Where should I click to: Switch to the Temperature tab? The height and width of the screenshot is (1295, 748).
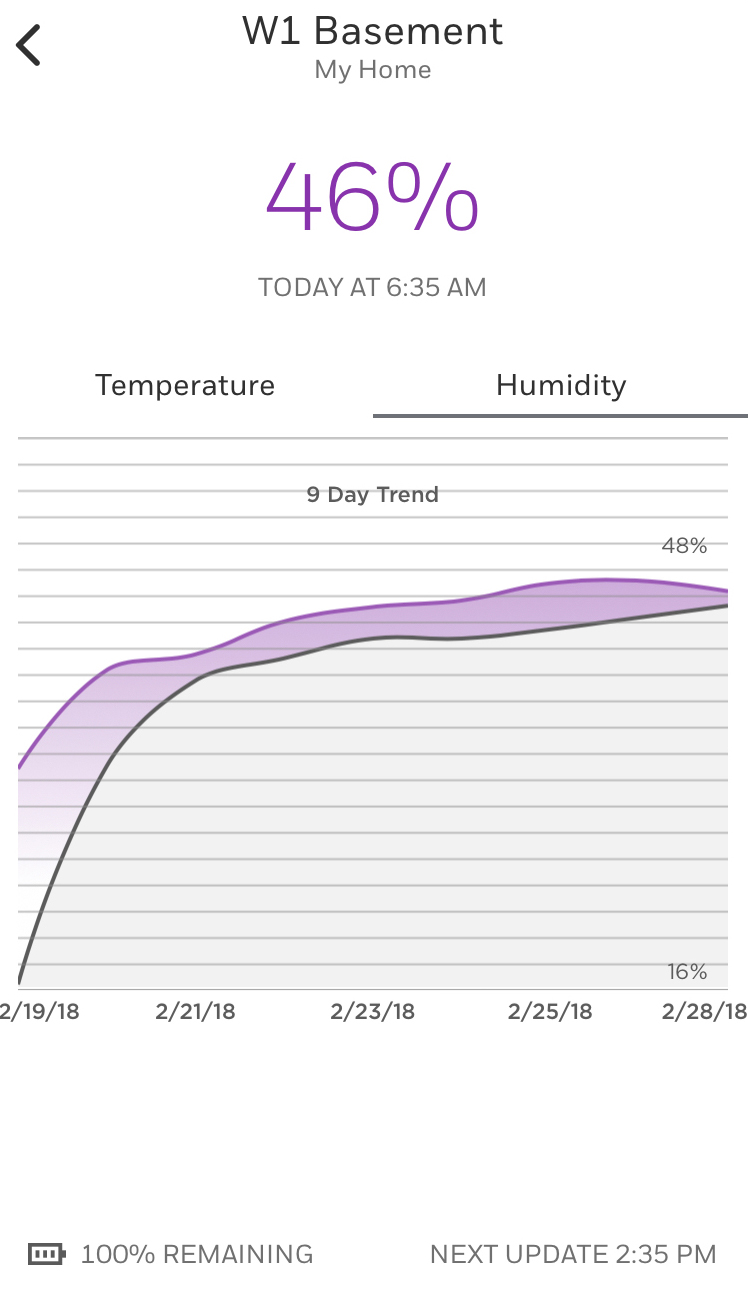pyautogui.click(x=185, y=386)
